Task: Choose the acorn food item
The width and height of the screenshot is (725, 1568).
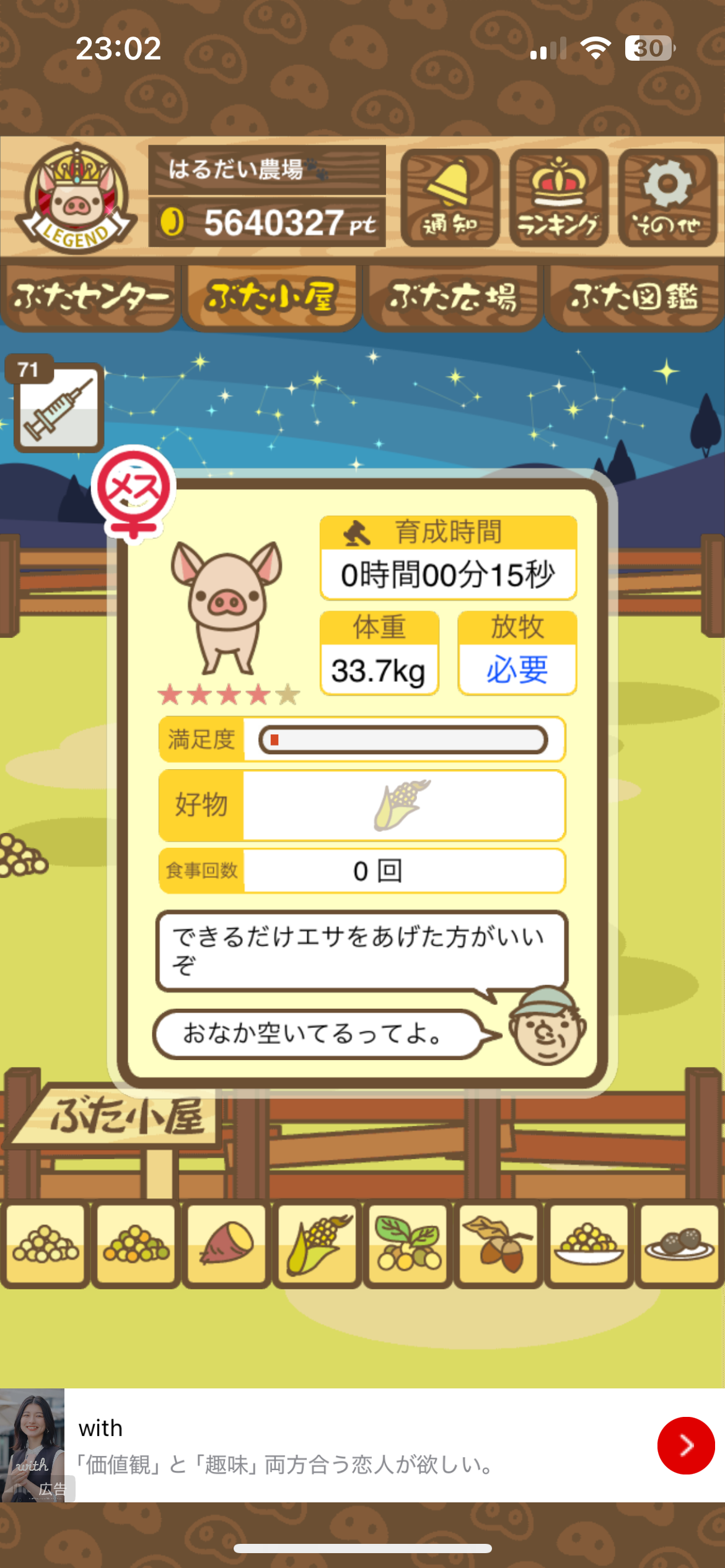Action: (498, 1244)
